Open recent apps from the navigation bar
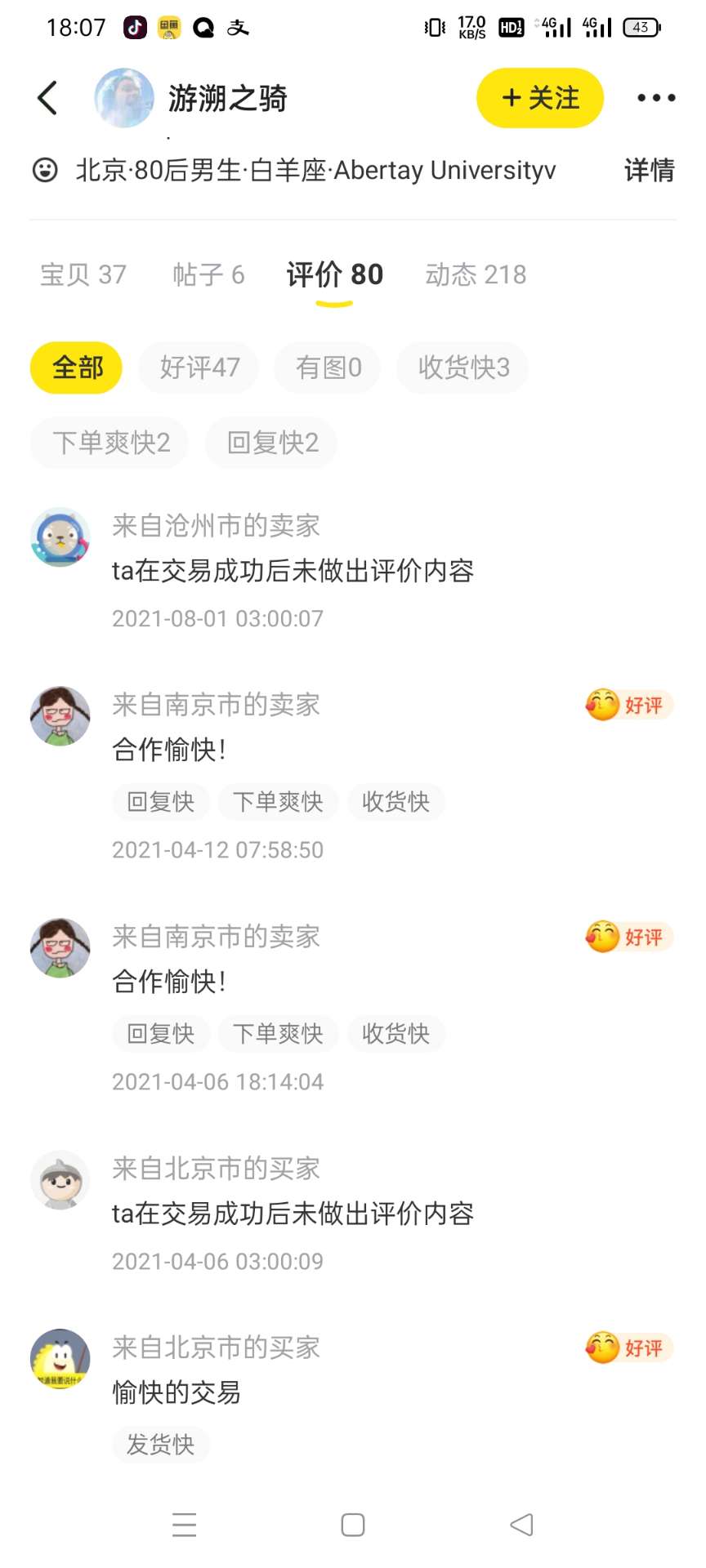The height and width of the screenshot is (1568, 706). tap(185, 1524)
